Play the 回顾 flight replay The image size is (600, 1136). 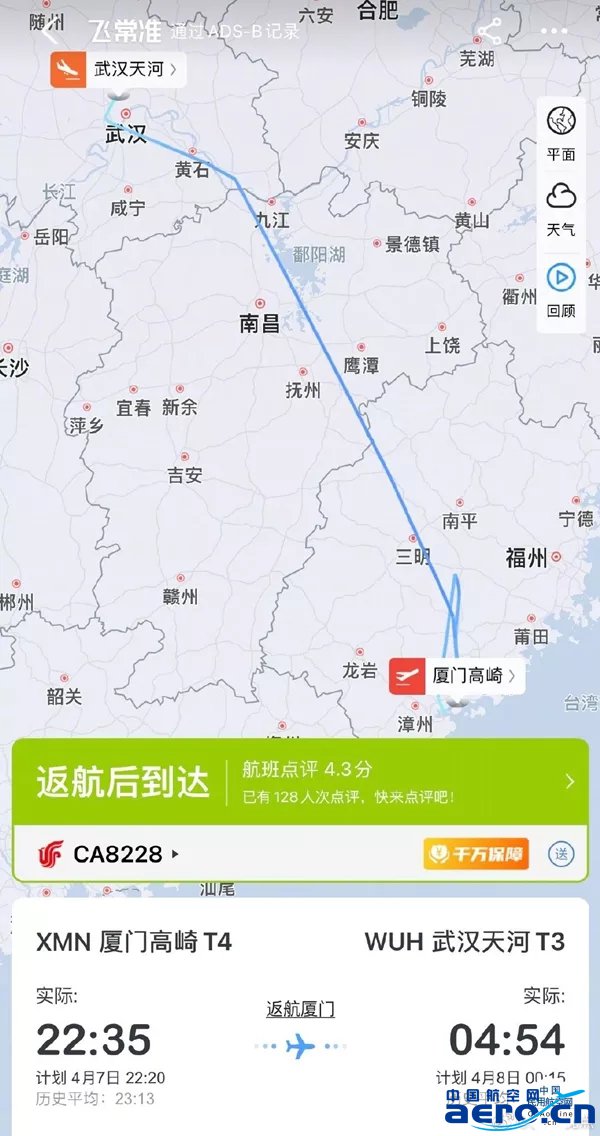pos(561,288)
